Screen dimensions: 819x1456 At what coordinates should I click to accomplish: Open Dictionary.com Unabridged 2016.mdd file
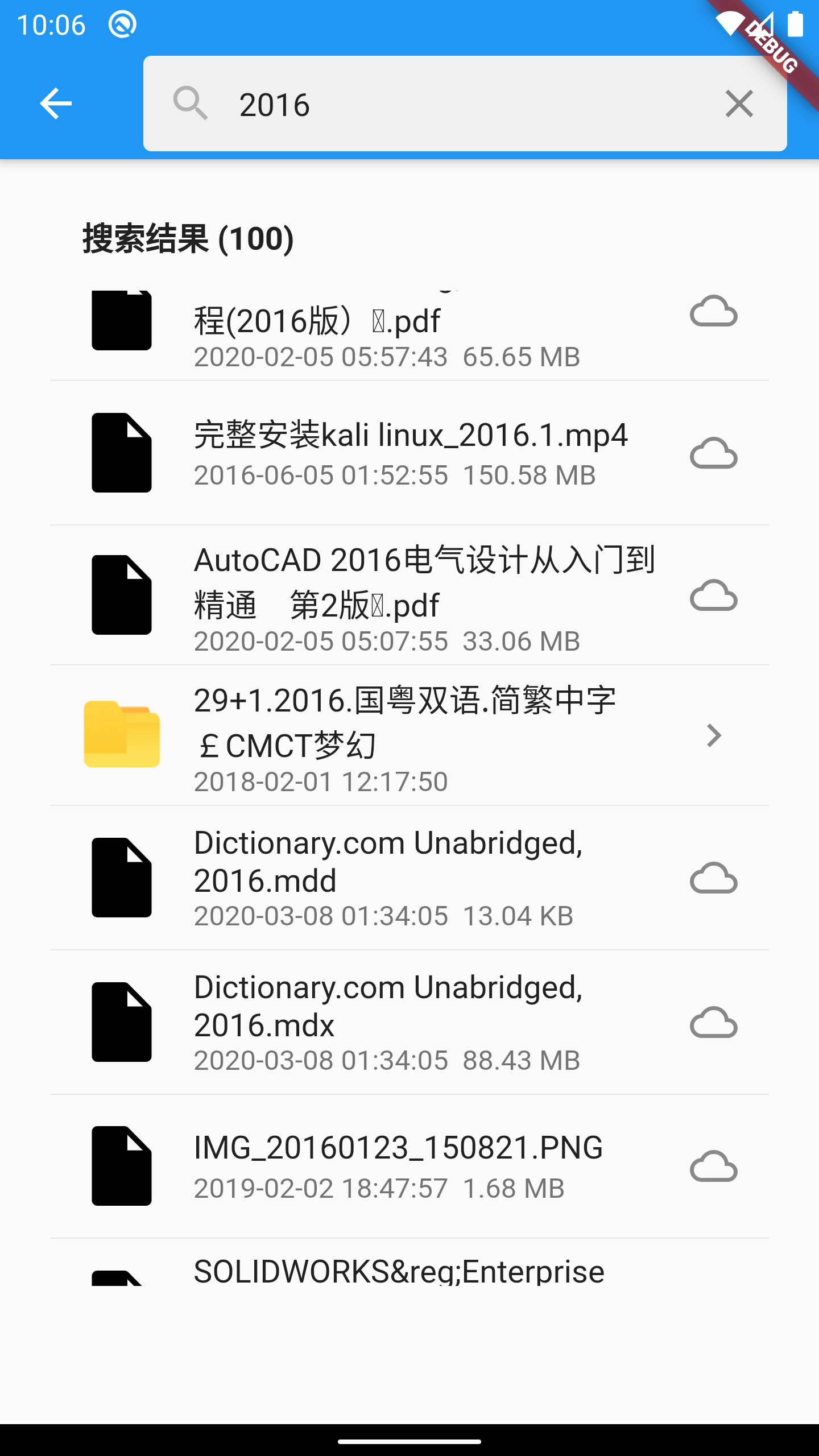[x=409, y=878]
